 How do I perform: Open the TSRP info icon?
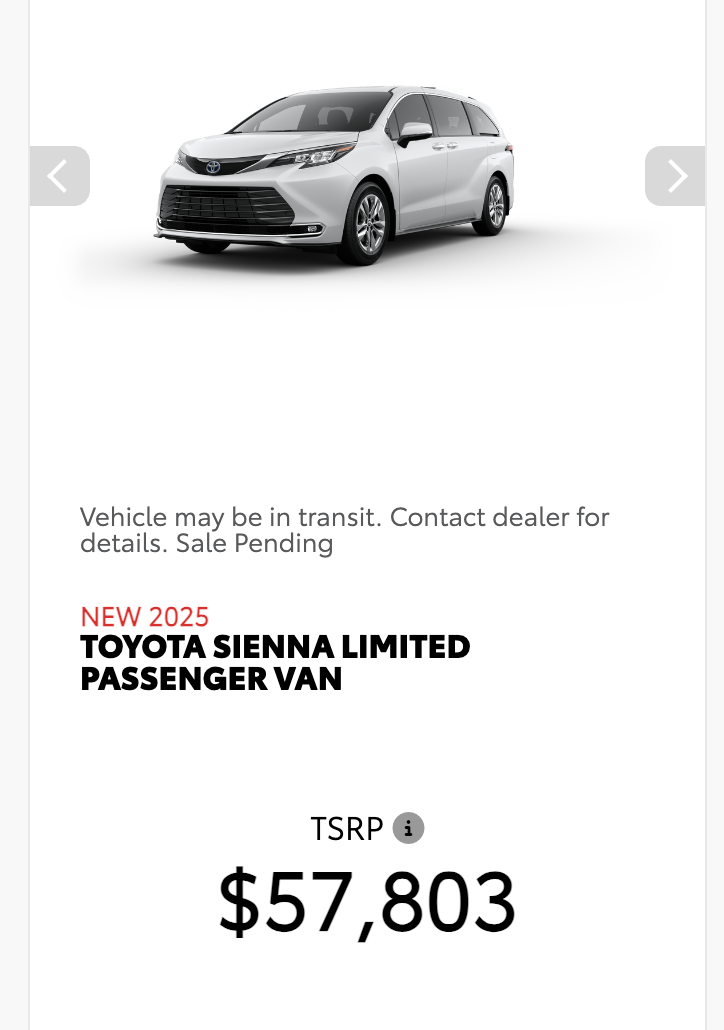pyautogui.click(x=408, y=828)
